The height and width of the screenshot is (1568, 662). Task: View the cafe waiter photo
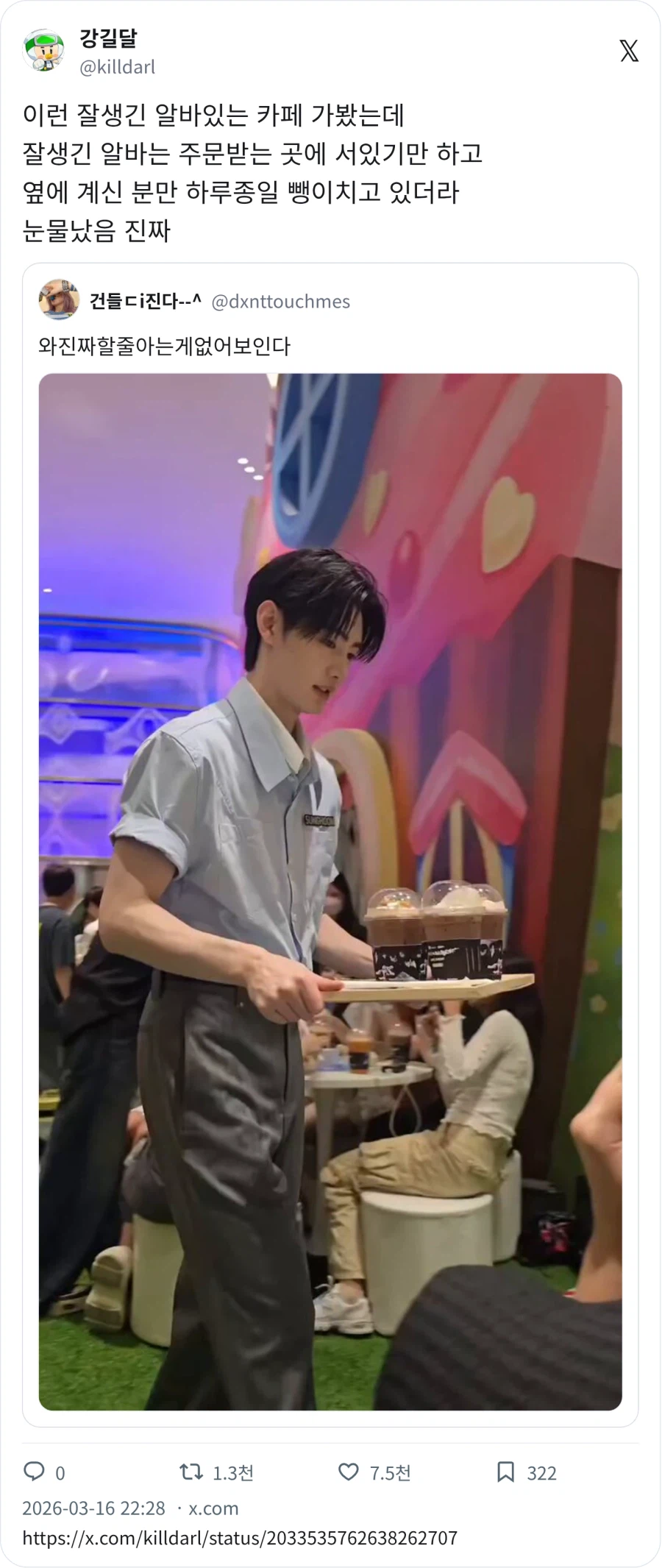coord(330,891)
